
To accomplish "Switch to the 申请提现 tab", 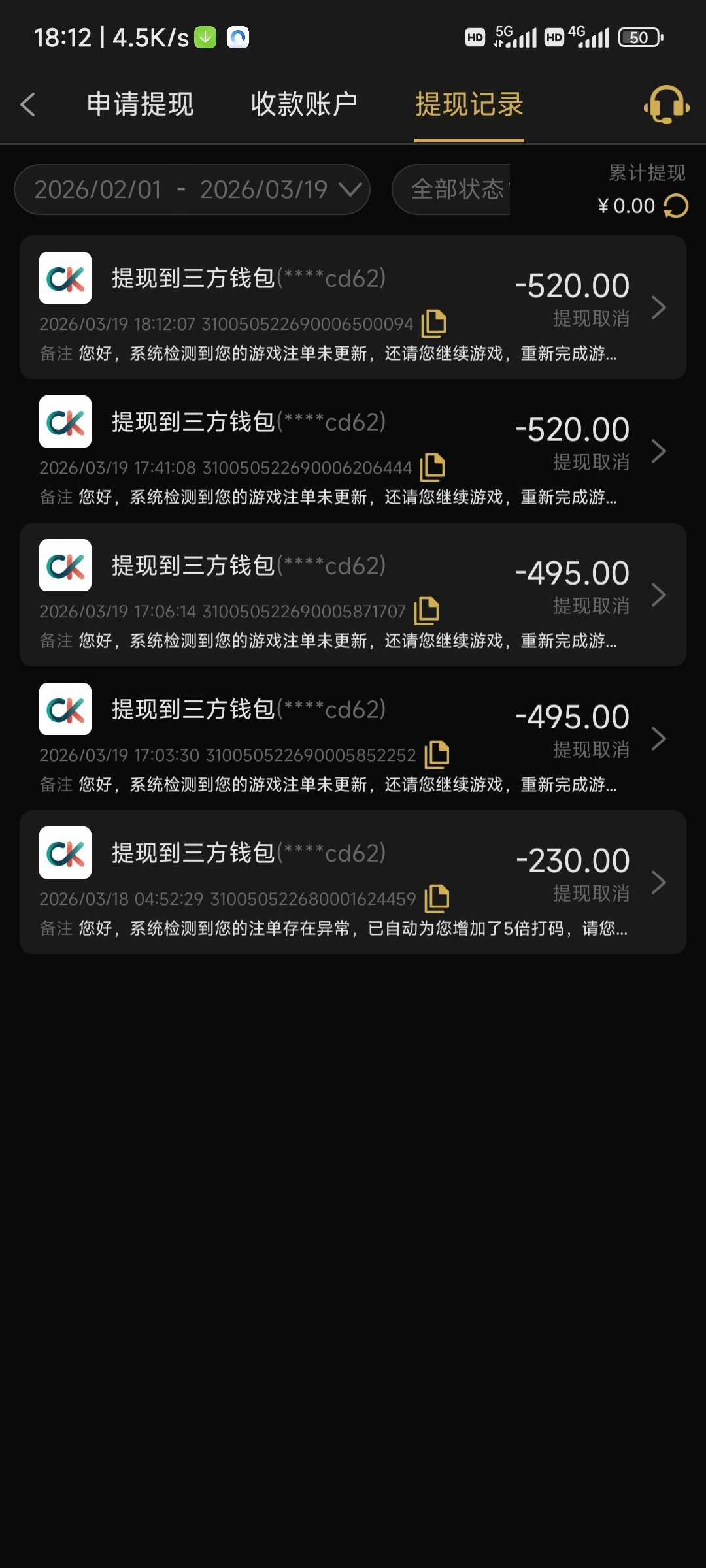I will point(140,105).
